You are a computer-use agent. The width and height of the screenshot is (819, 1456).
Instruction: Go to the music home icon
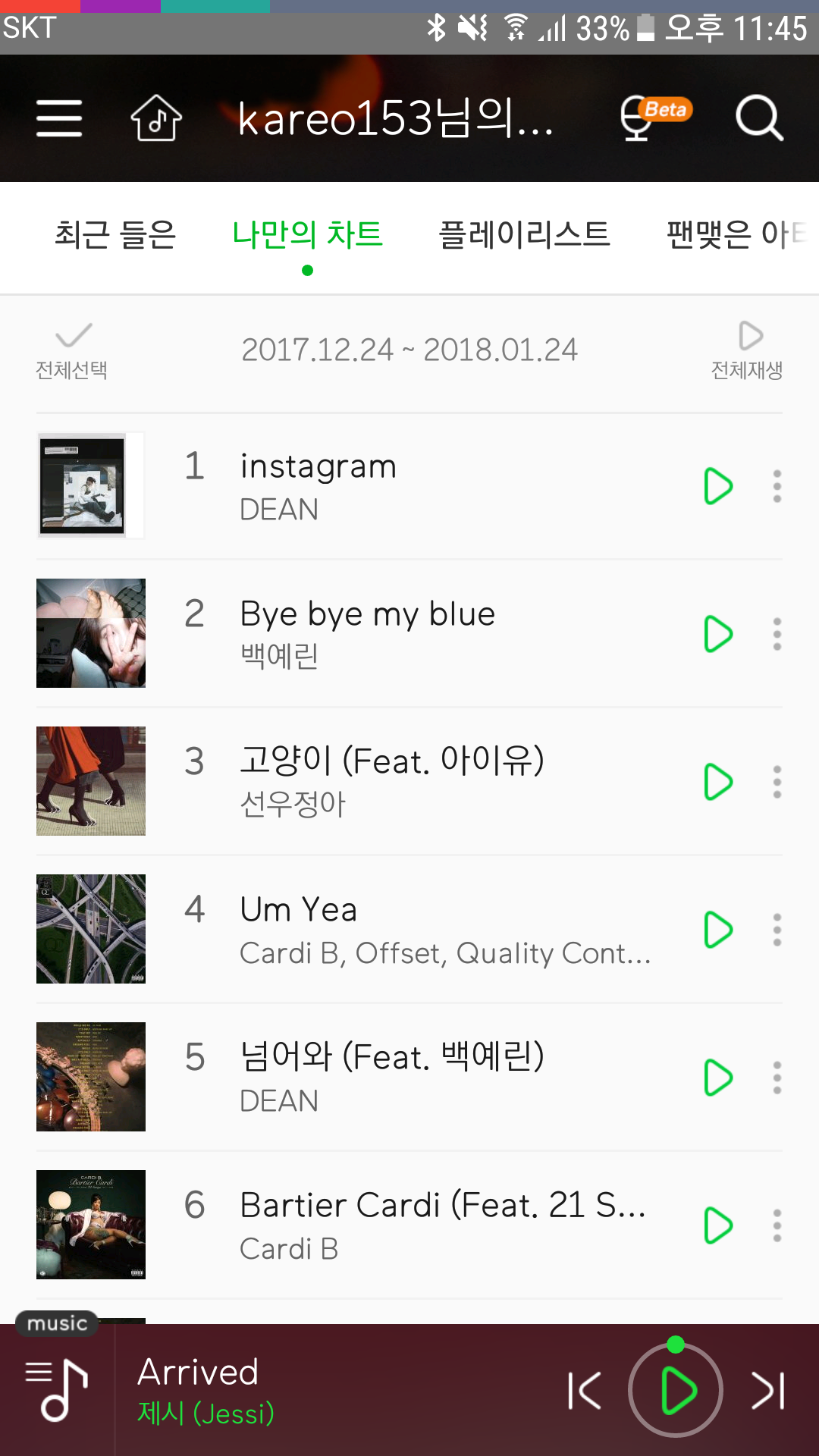pos(156,118)
